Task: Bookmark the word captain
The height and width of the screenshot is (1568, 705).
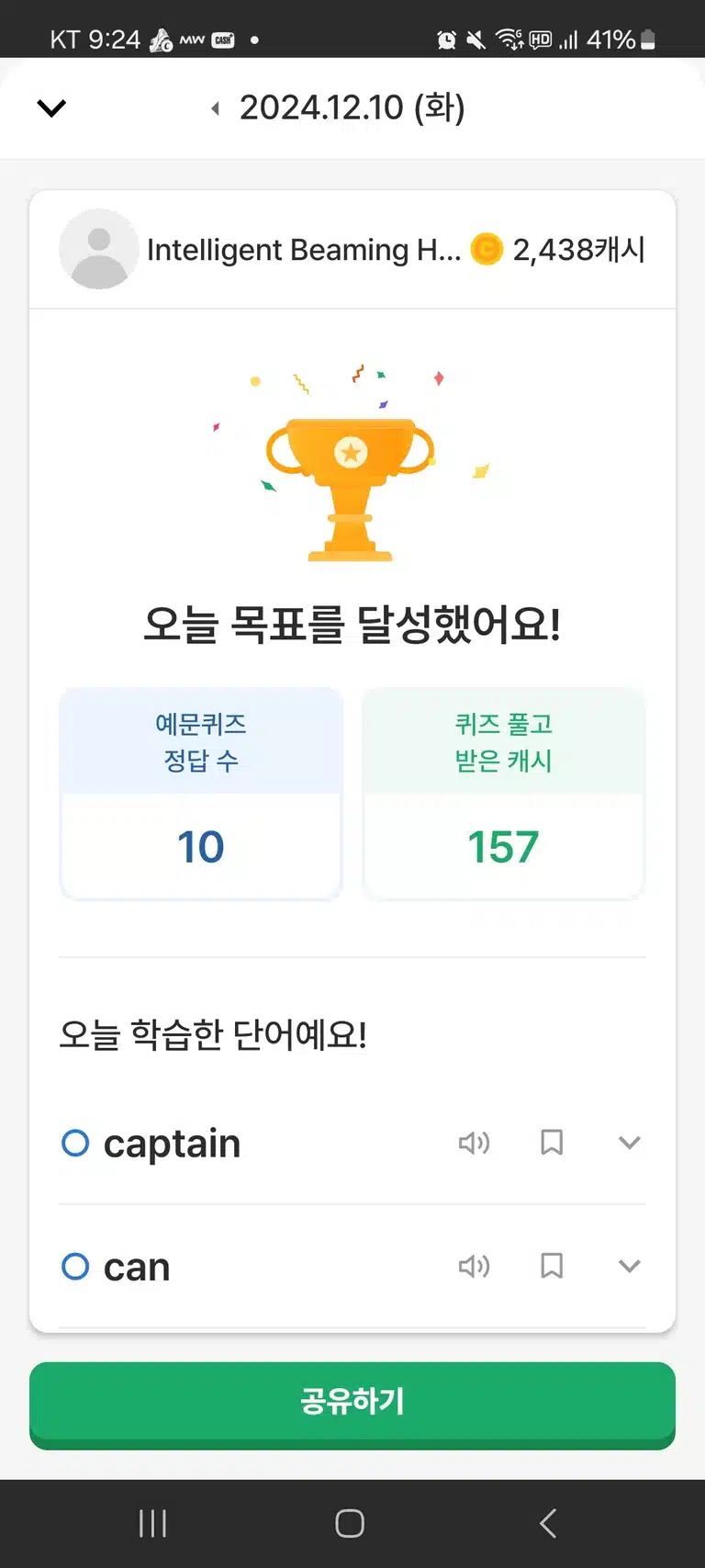Action: pos(552,1143)
